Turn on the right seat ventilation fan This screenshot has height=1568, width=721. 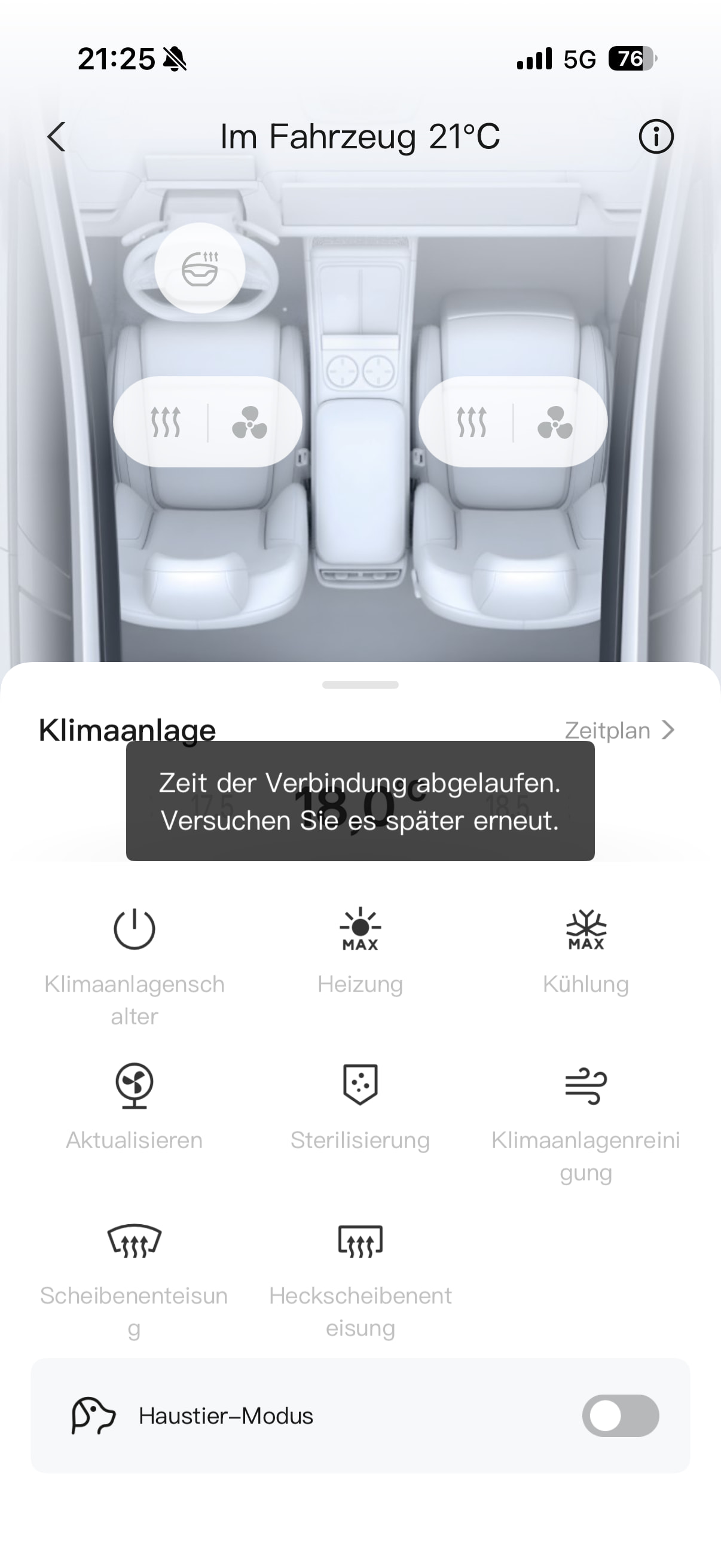[555, 422]
